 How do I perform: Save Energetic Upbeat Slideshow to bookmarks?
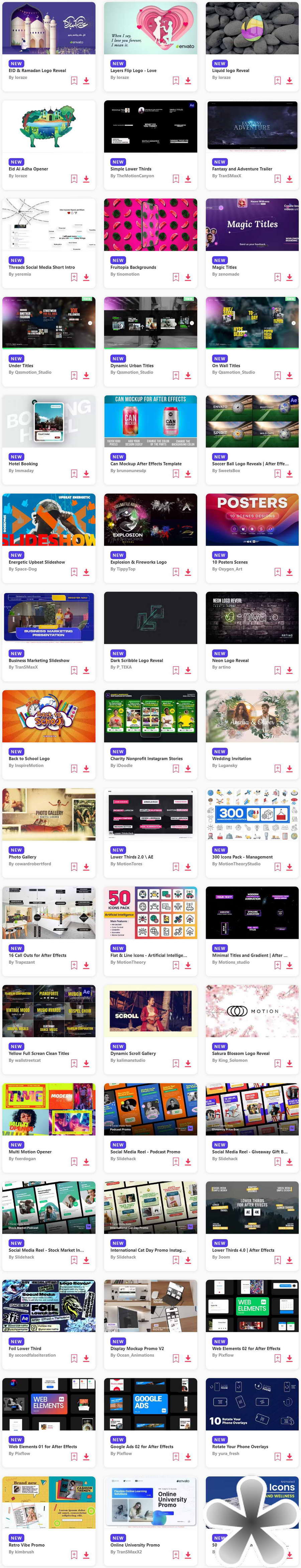74,572
